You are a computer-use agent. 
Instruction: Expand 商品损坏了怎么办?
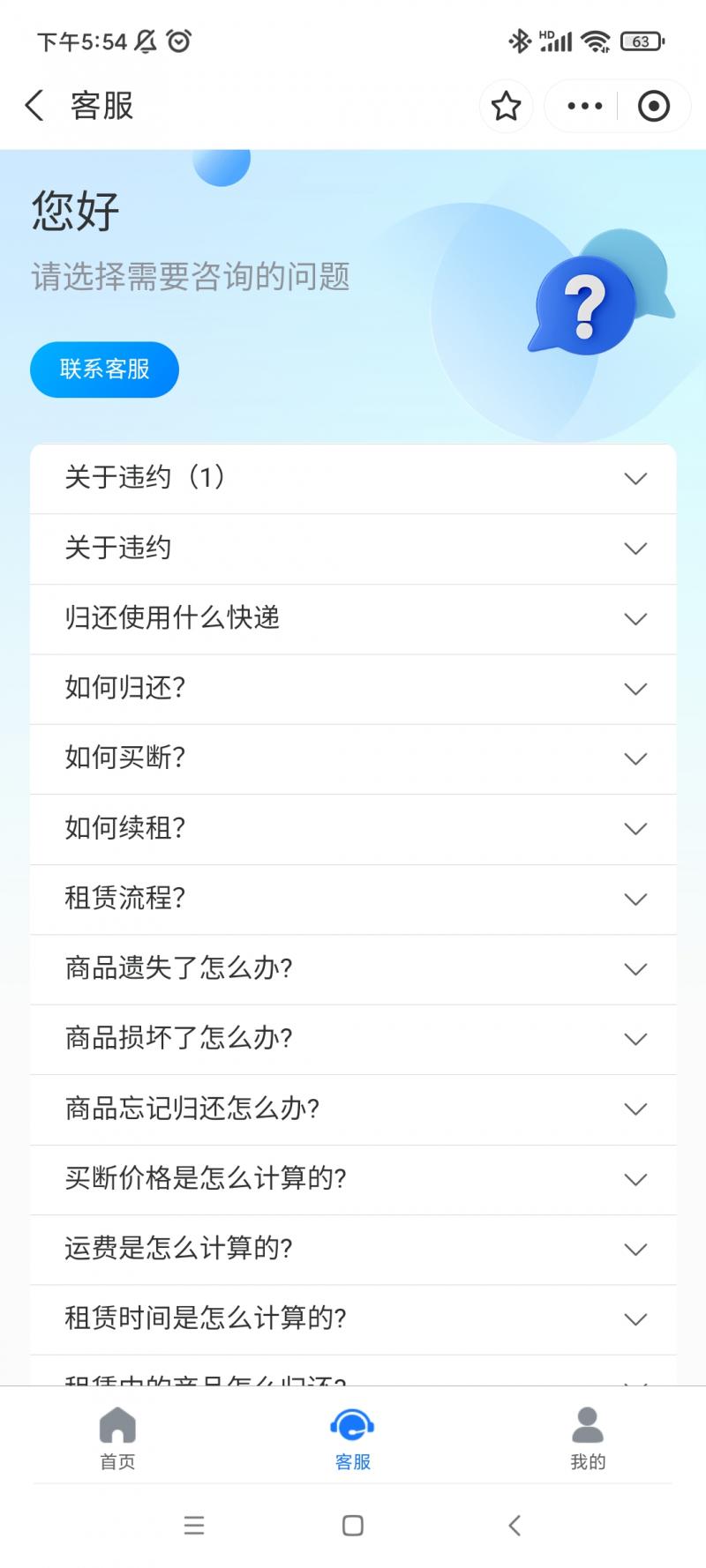point(353,1039)
